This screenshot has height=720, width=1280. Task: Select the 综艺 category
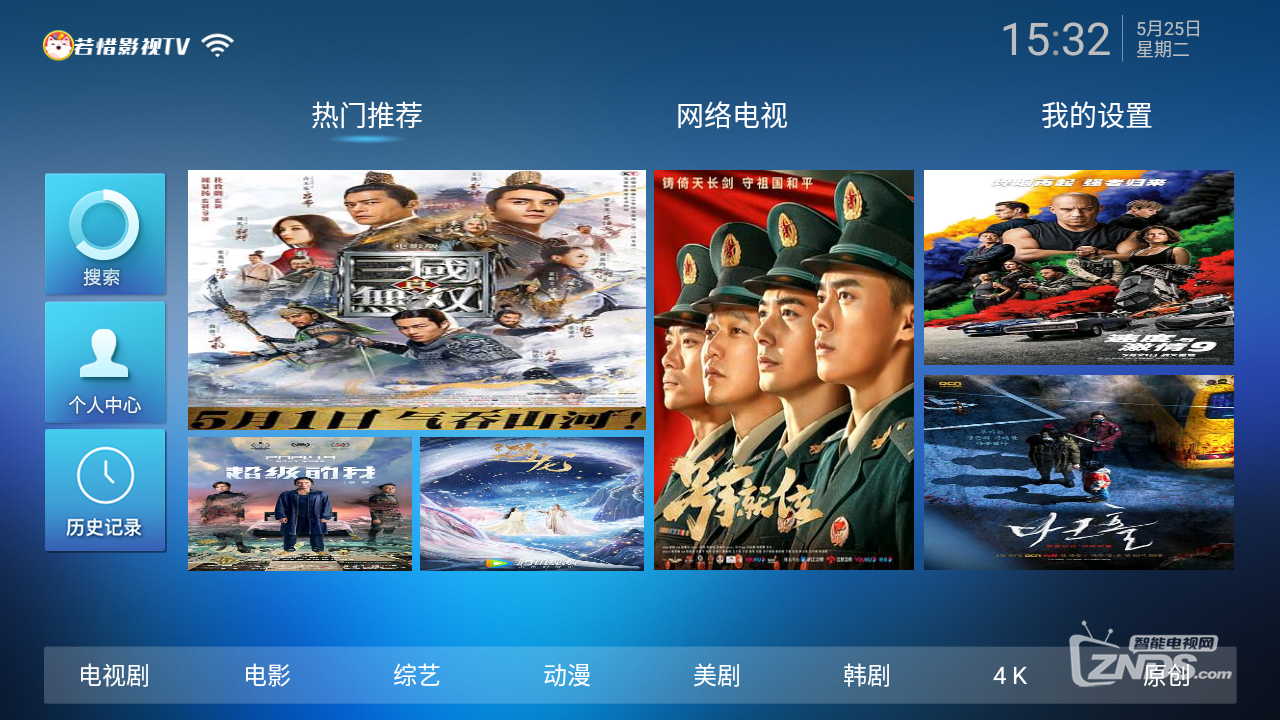417,676
